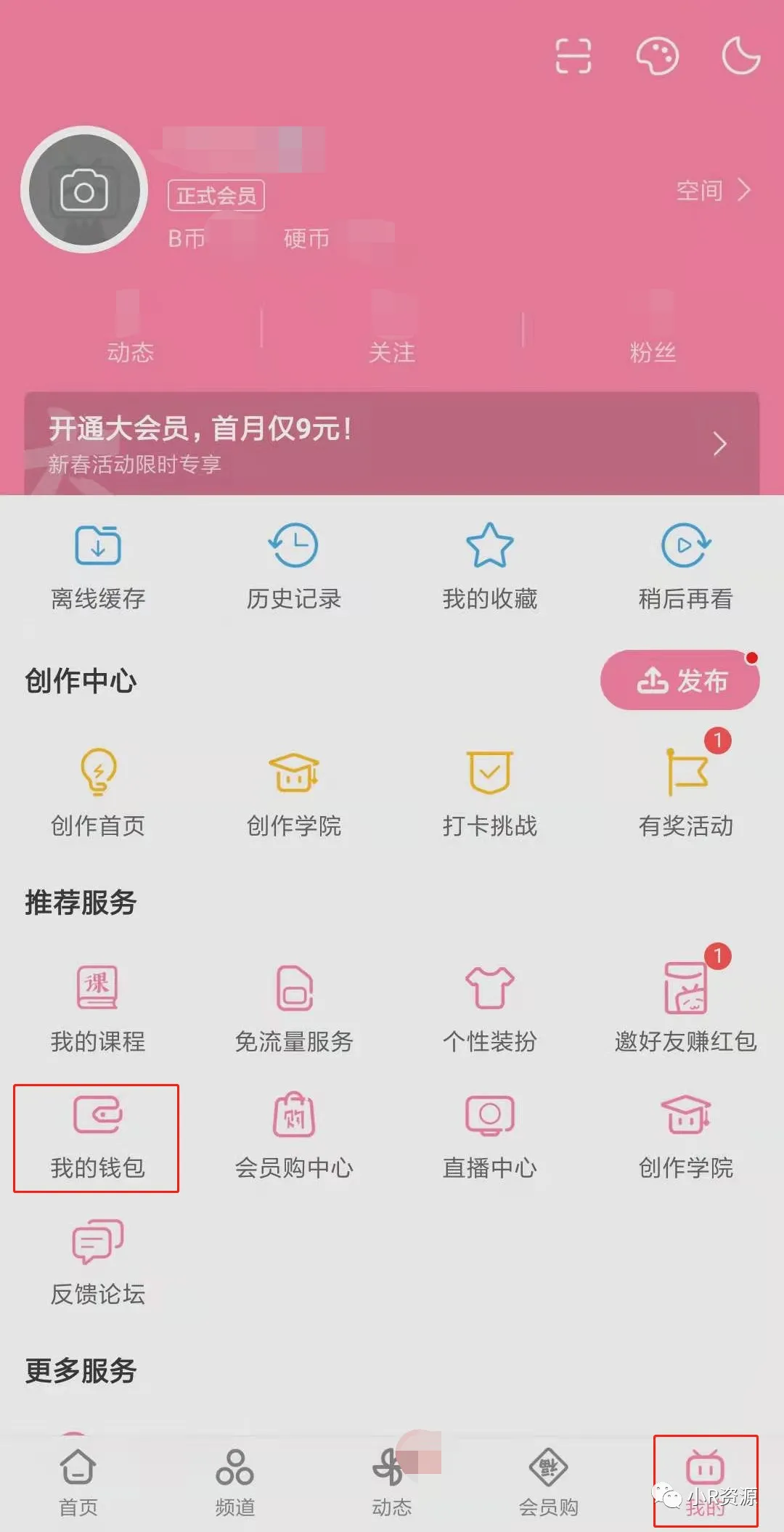
Task: Open 稍后再看 watch later list
Action: coord(685,566)
